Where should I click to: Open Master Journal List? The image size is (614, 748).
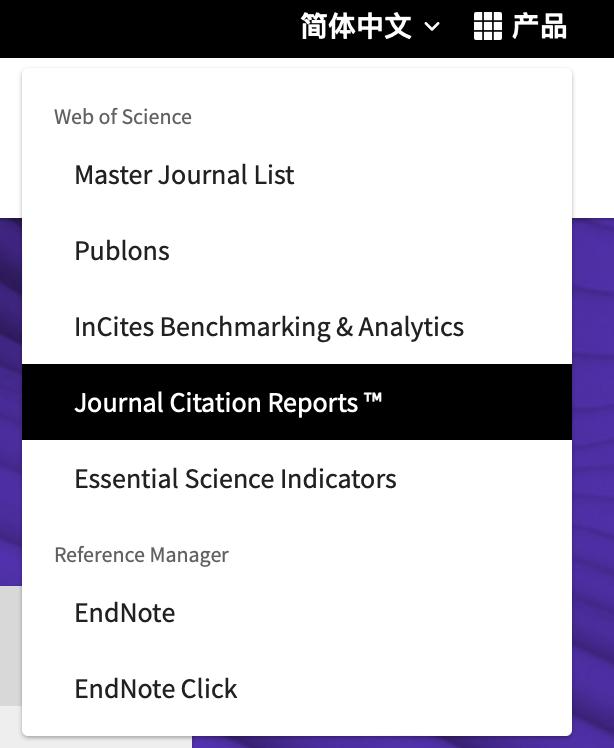pyautogui.click(x=184, y=175)
